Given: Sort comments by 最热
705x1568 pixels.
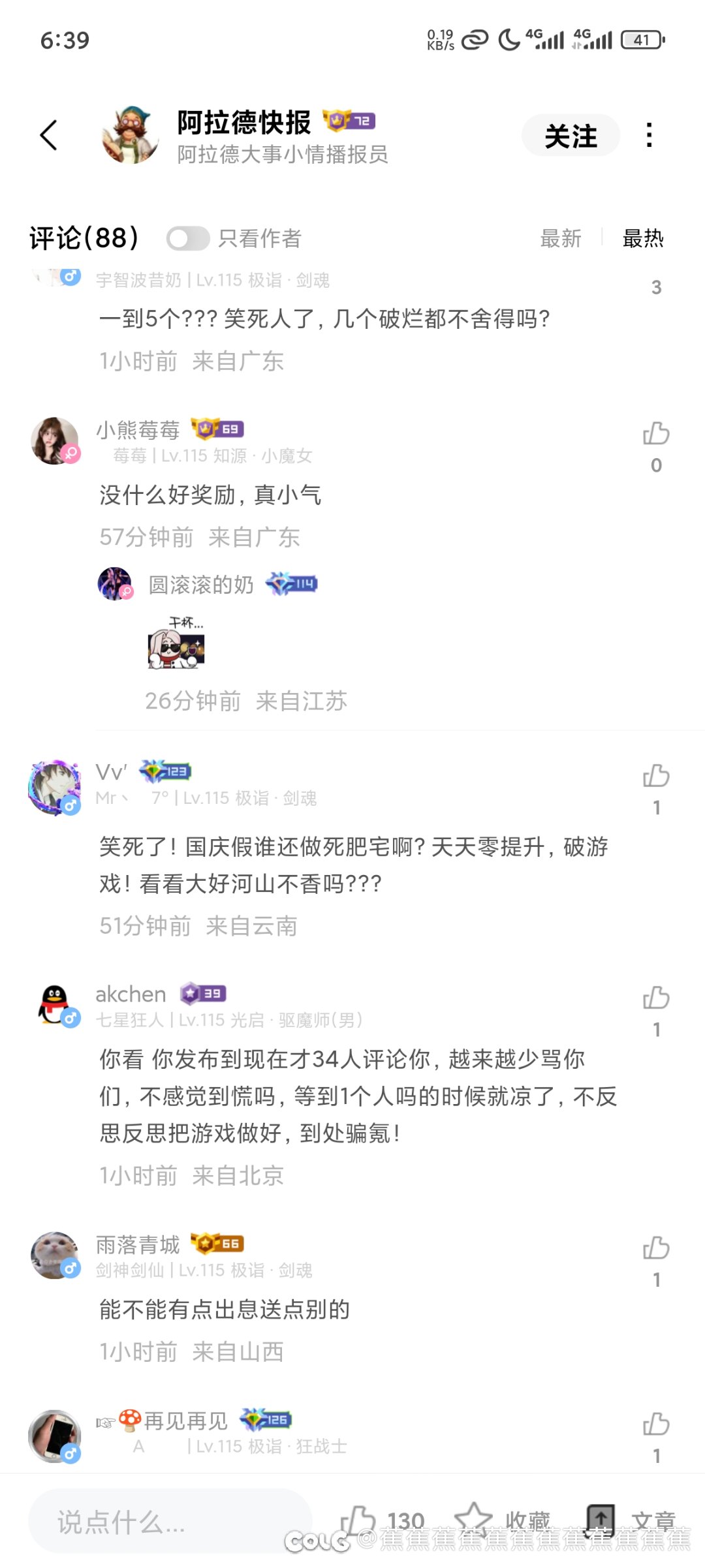Looking at the screenshot, I should click(642, 239).
